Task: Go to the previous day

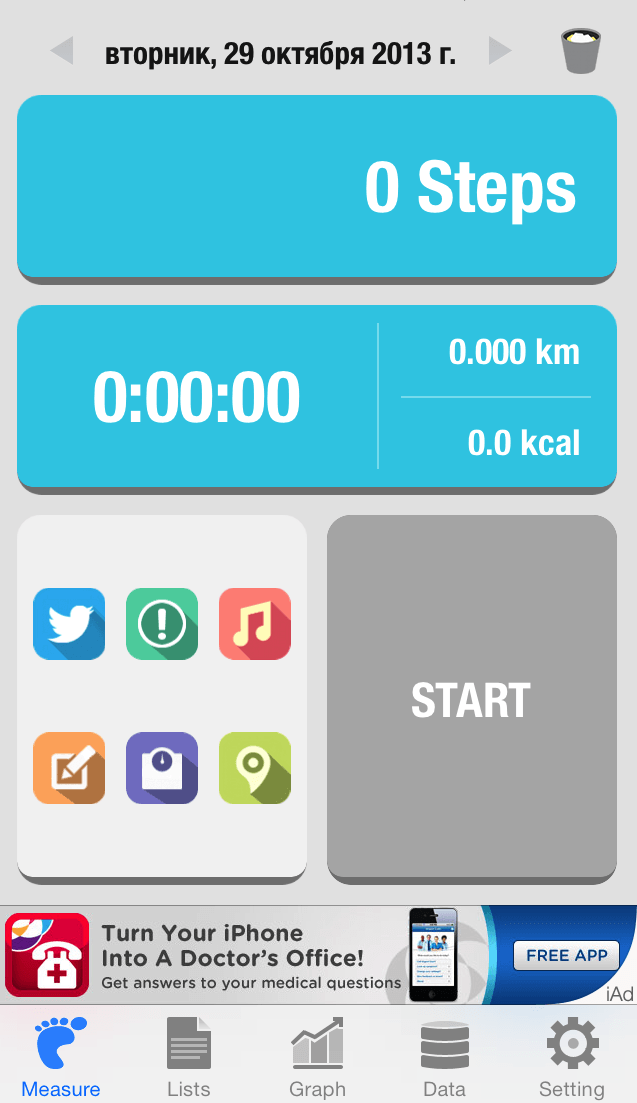Action: point(62,50)
